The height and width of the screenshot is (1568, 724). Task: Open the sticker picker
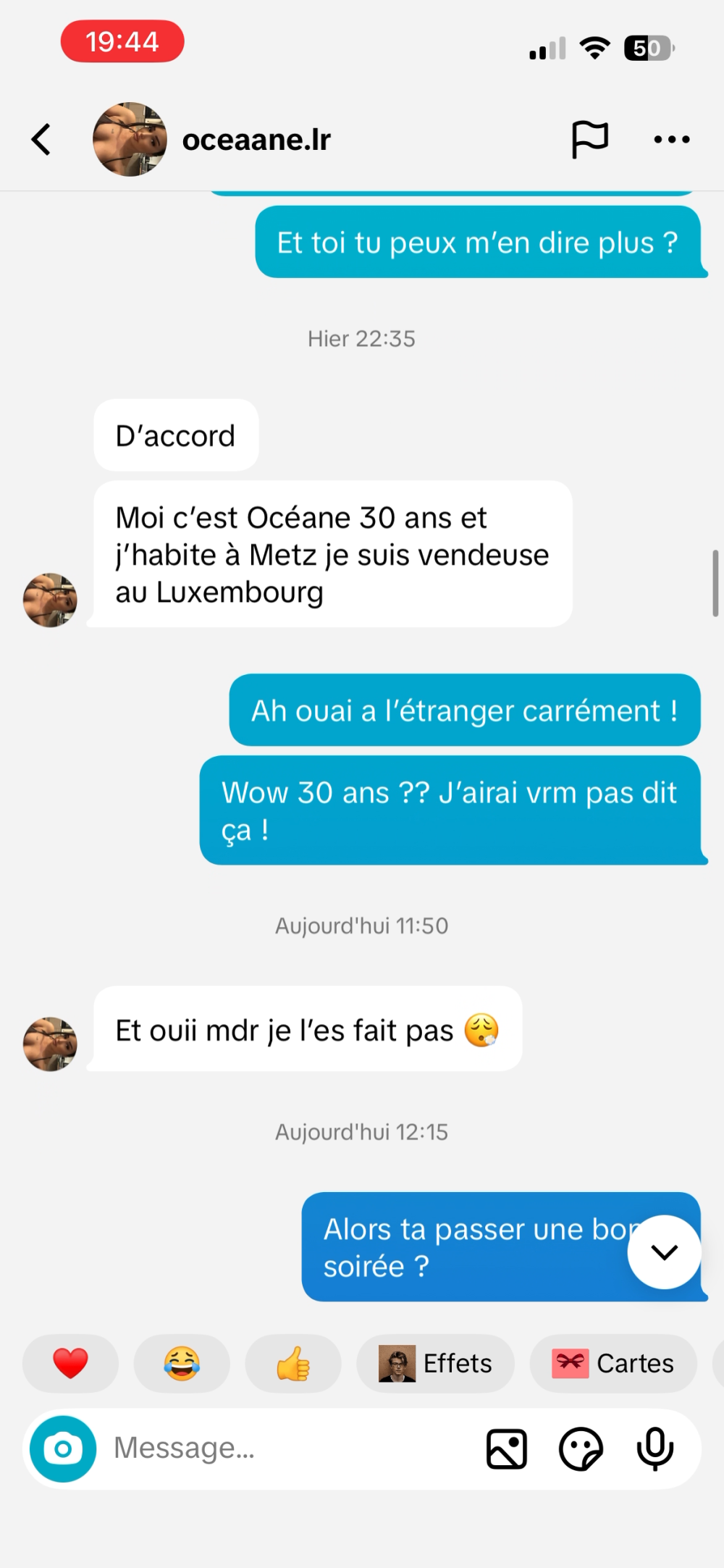pyautogui.click(x=581, y=1448)
